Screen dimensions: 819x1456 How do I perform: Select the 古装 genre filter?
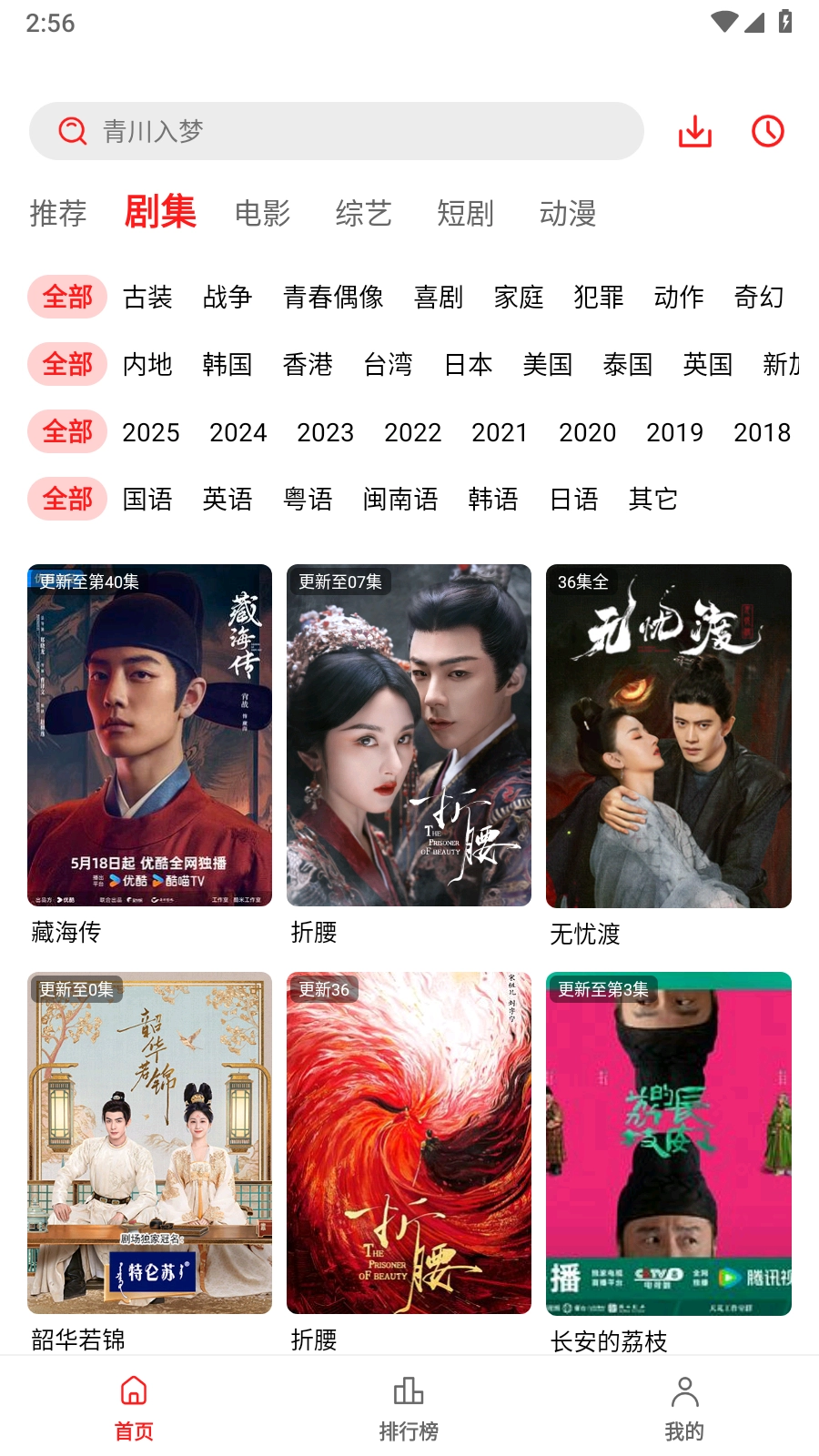pos(146,297)
